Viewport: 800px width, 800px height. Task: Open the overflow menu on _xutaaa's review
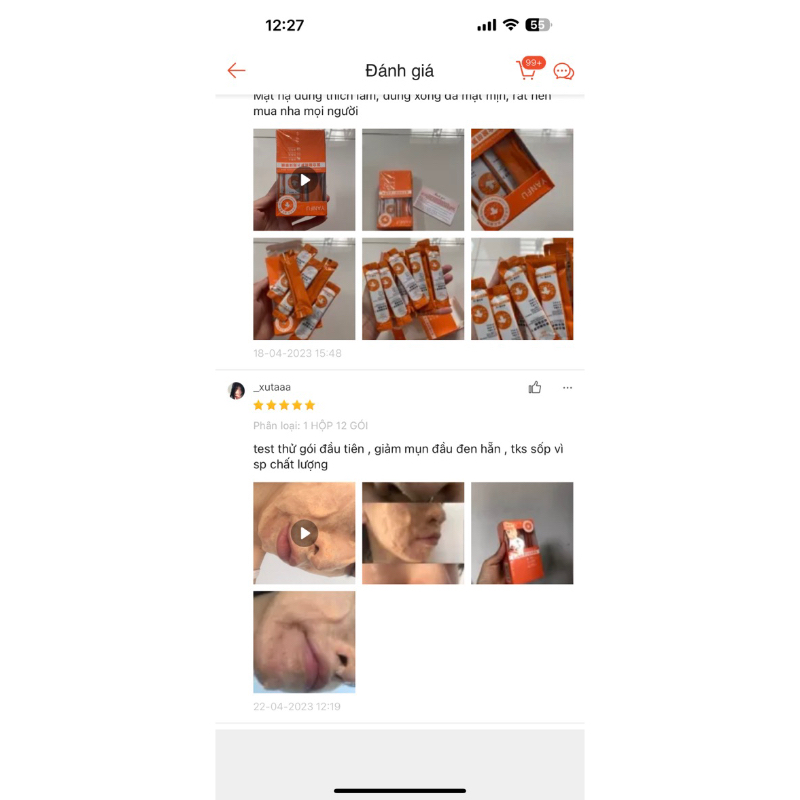pyautogui.click(x=567, y=387)
